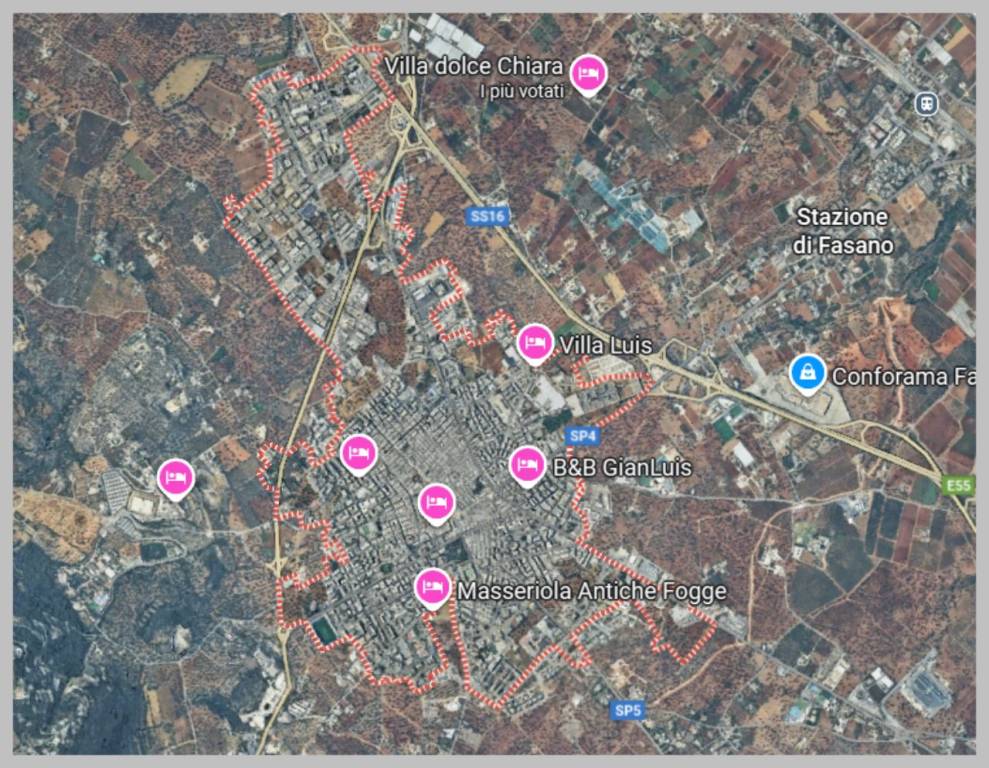The image size is (989, 768).
Task: Select the Villa Luis lodging marker
Action: pyautogui.click(x=535, y=343)
